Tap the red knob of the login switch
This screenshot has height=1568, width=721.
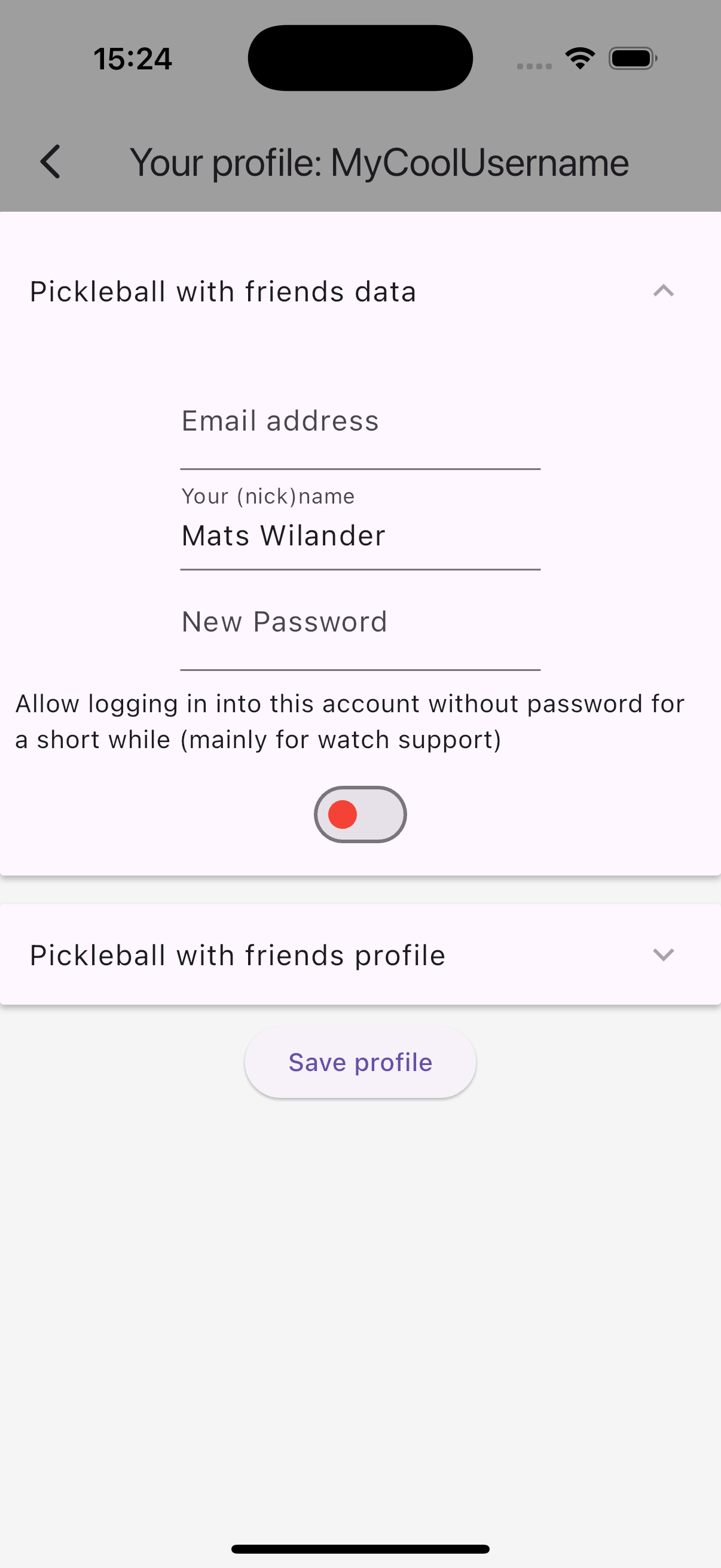pos(344,814)
